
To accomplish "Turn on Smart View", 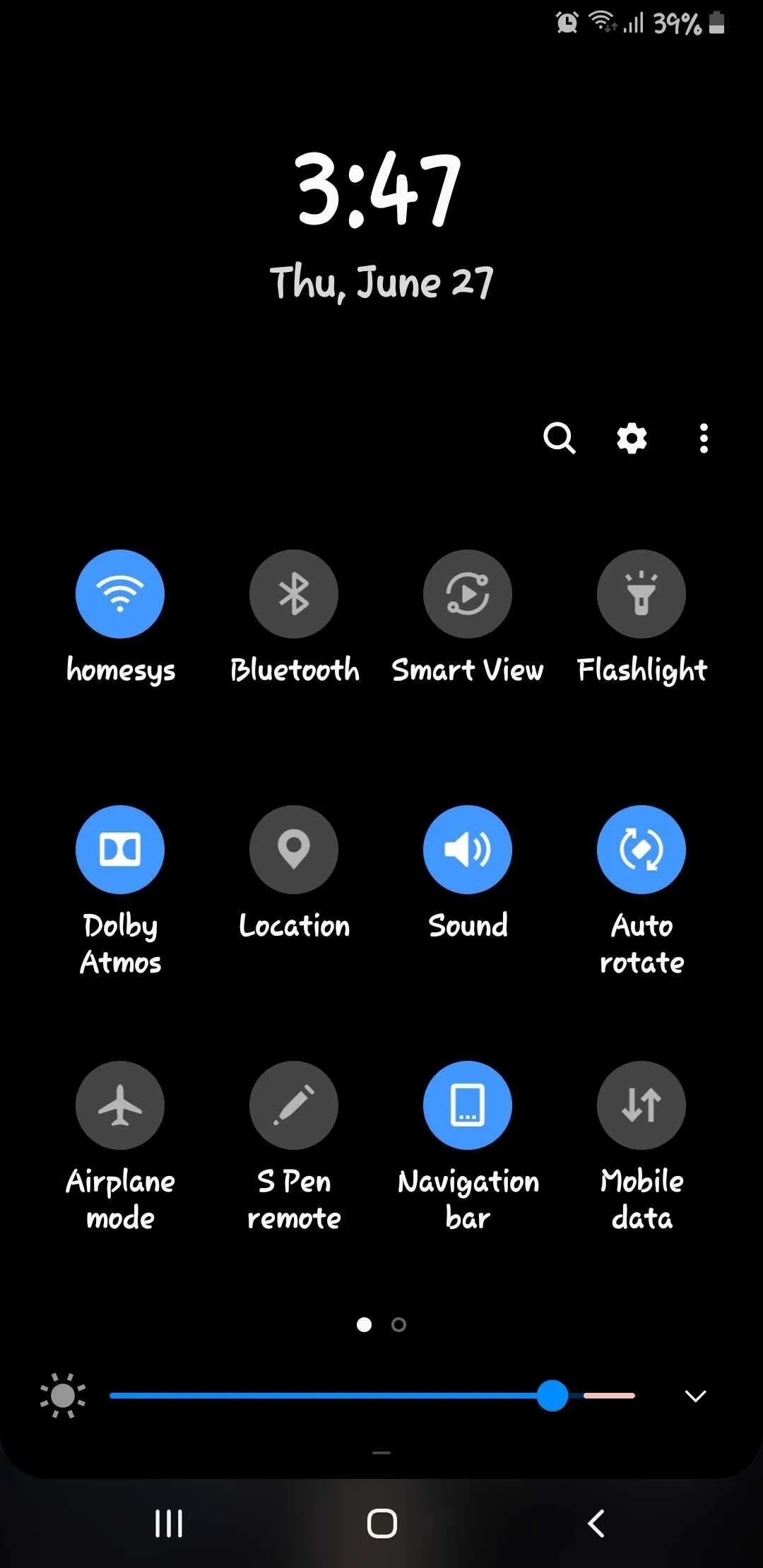I will coord(468,594).
